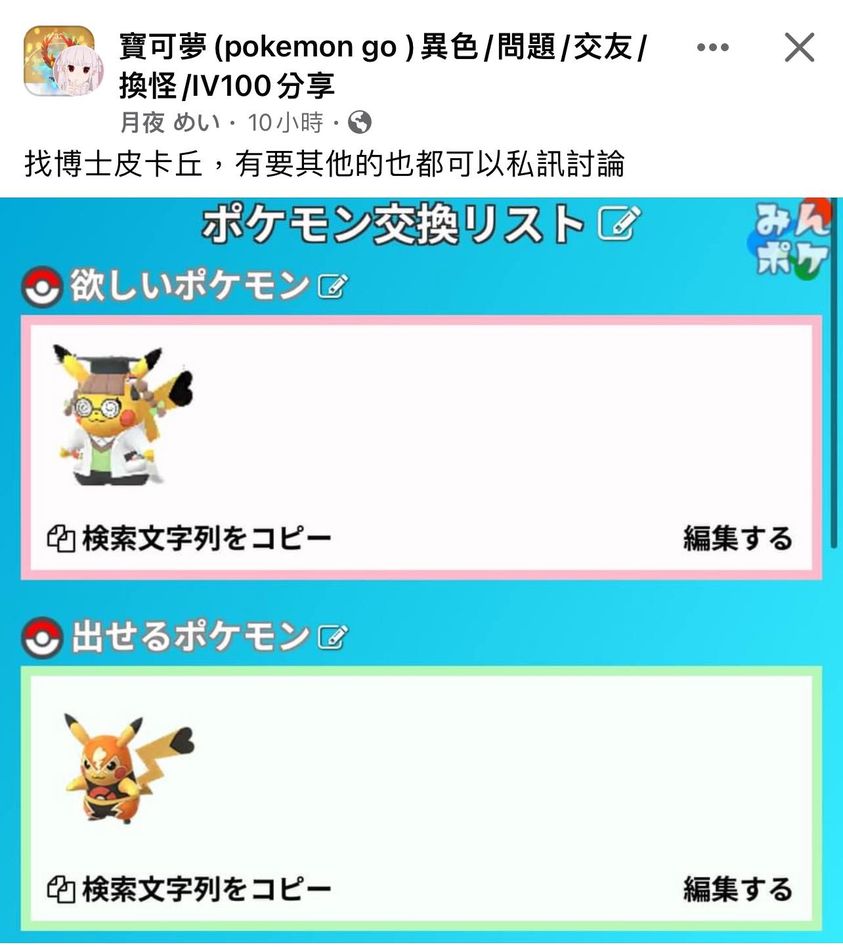This screenshot has height=949, width=843.
Task: Dismiss this post with the X
Action: tap(799, 47)
